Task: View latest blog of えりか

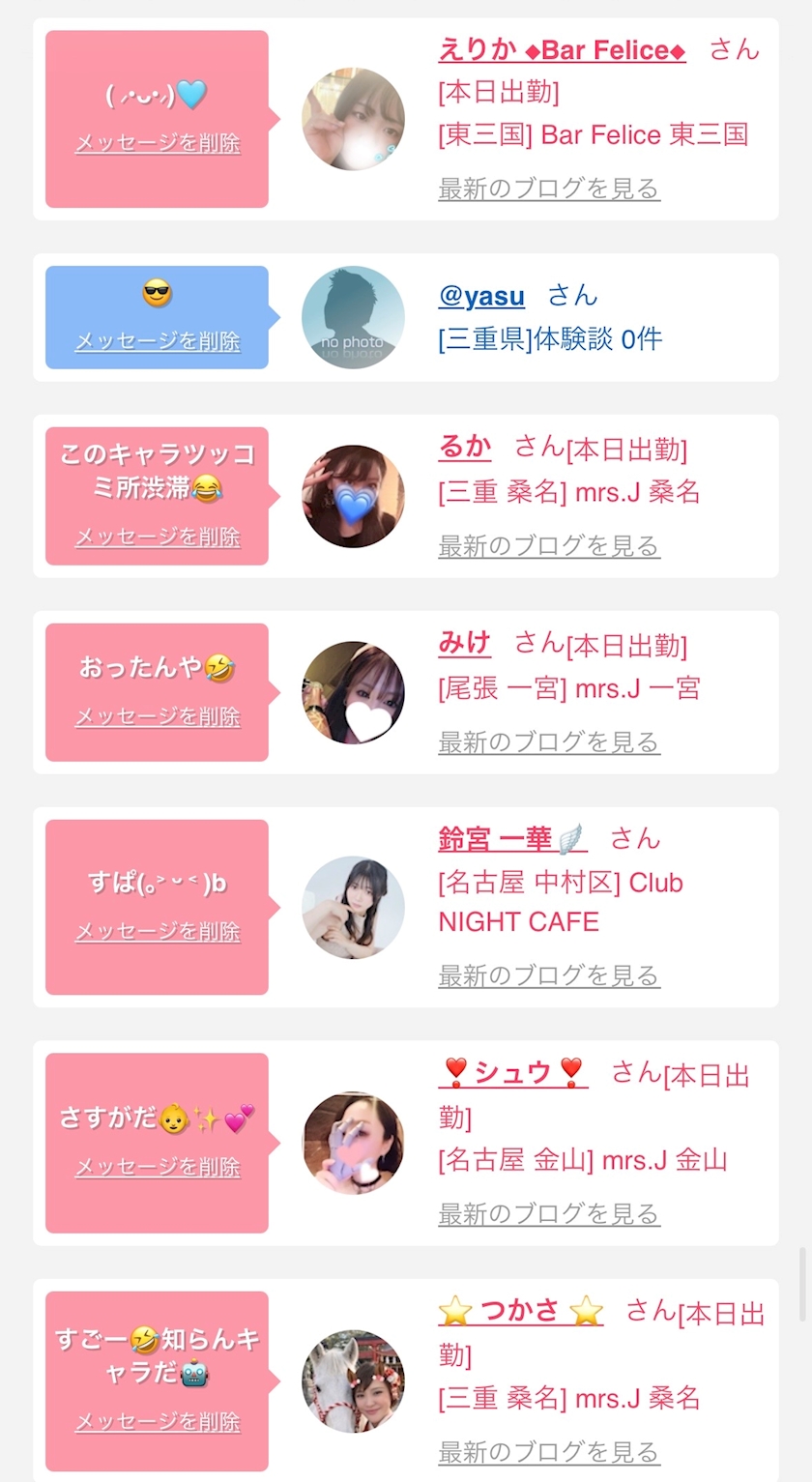Action: 549,189
